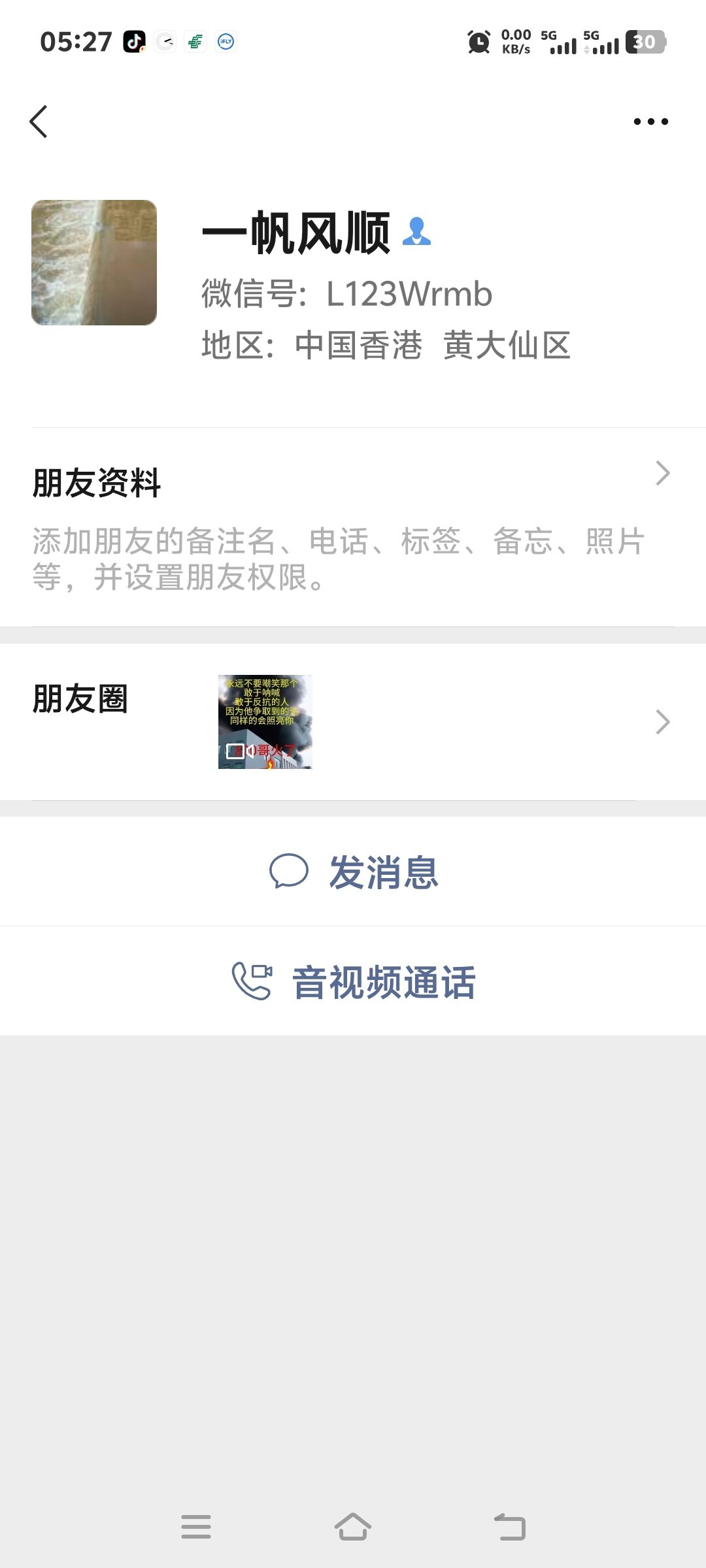The height and width of the screenshot is (1568, 706).
Task: Open 朋友圈 Moments of this contact
Action: pos(353,722)
